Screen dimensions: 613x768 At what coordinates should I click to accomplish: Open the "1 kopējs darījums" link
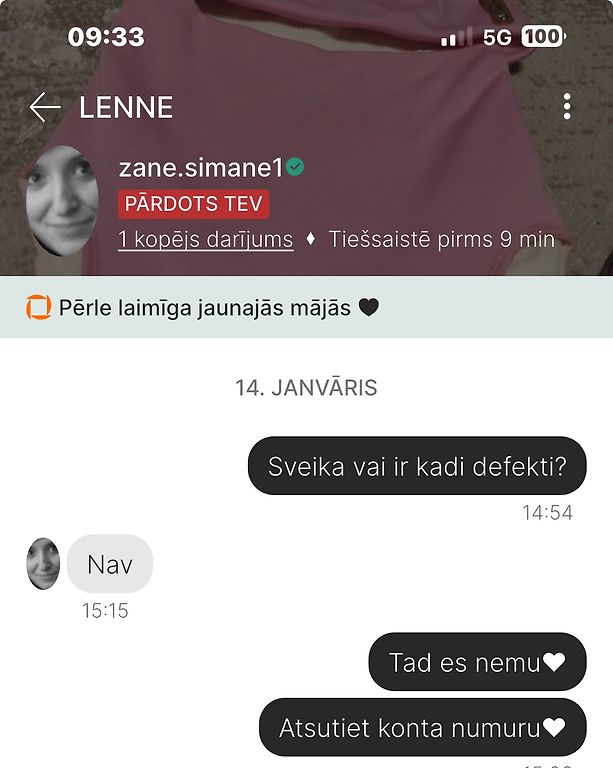tap(205, 240)
